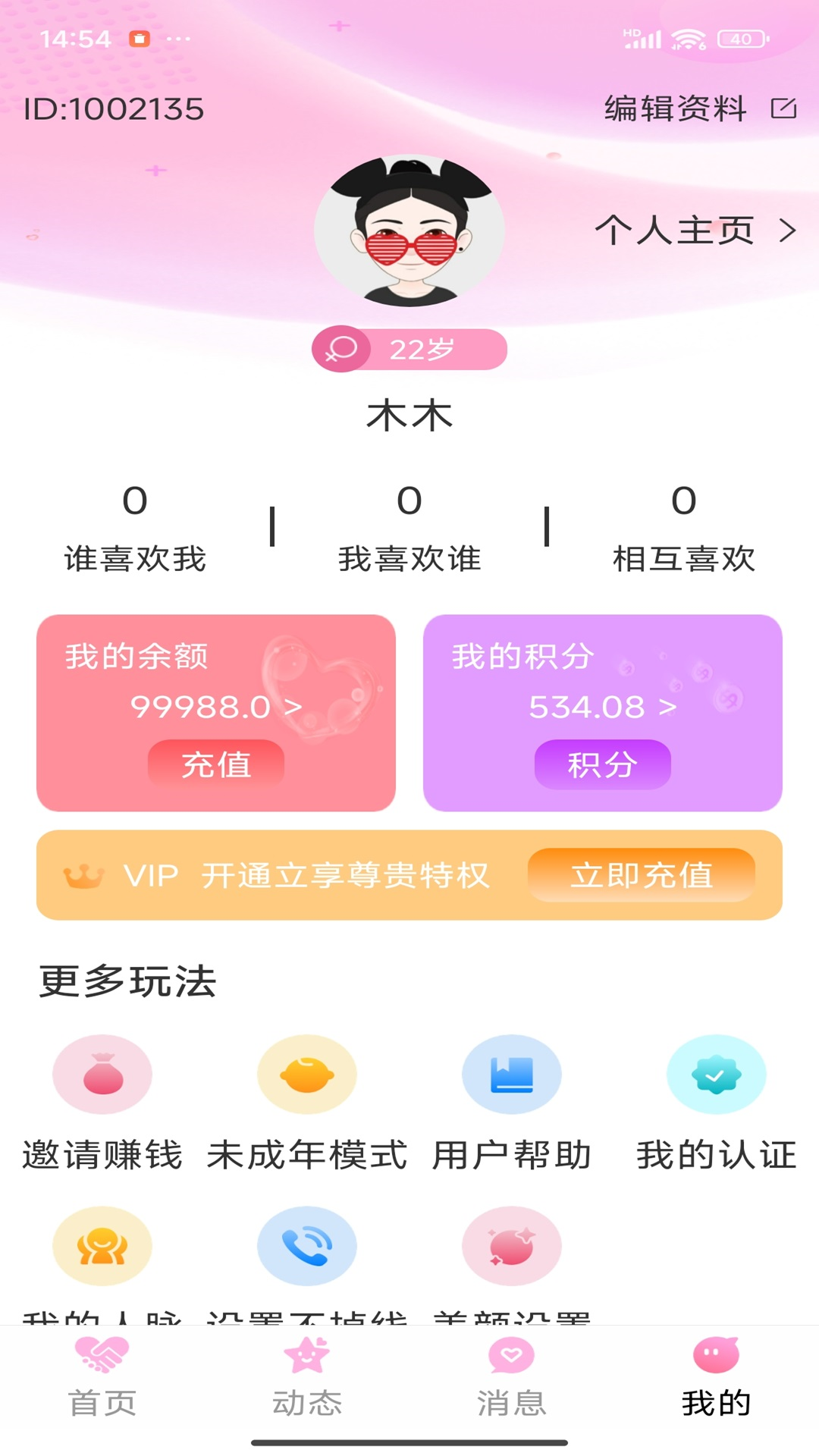Open points details via the 534.08 arrow
The image size is (819, 1456).
click(667, 707)
